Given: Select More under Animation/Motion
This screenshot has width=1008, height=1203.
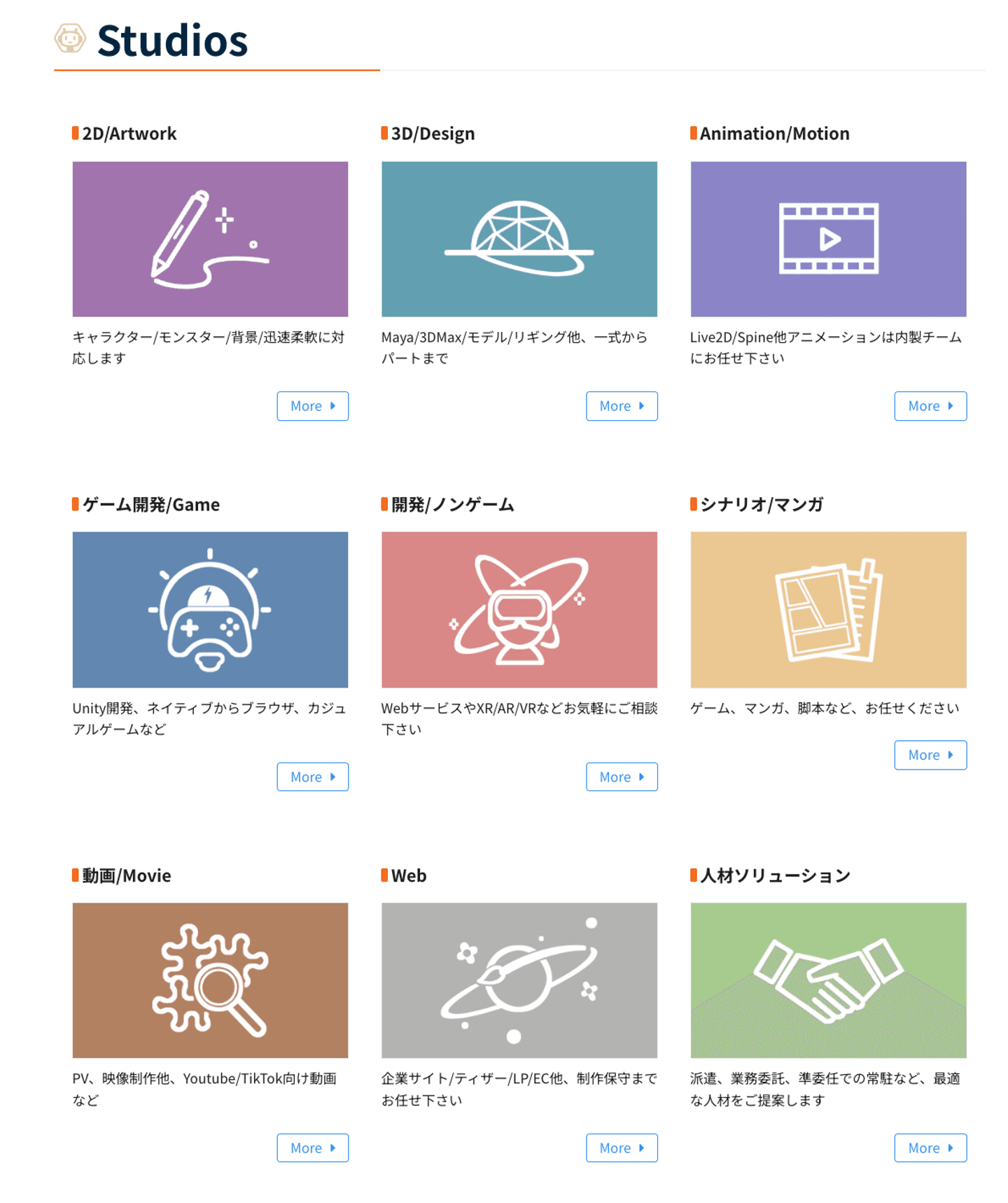Looking at the screenshot, I should click(x=930, y=406).
